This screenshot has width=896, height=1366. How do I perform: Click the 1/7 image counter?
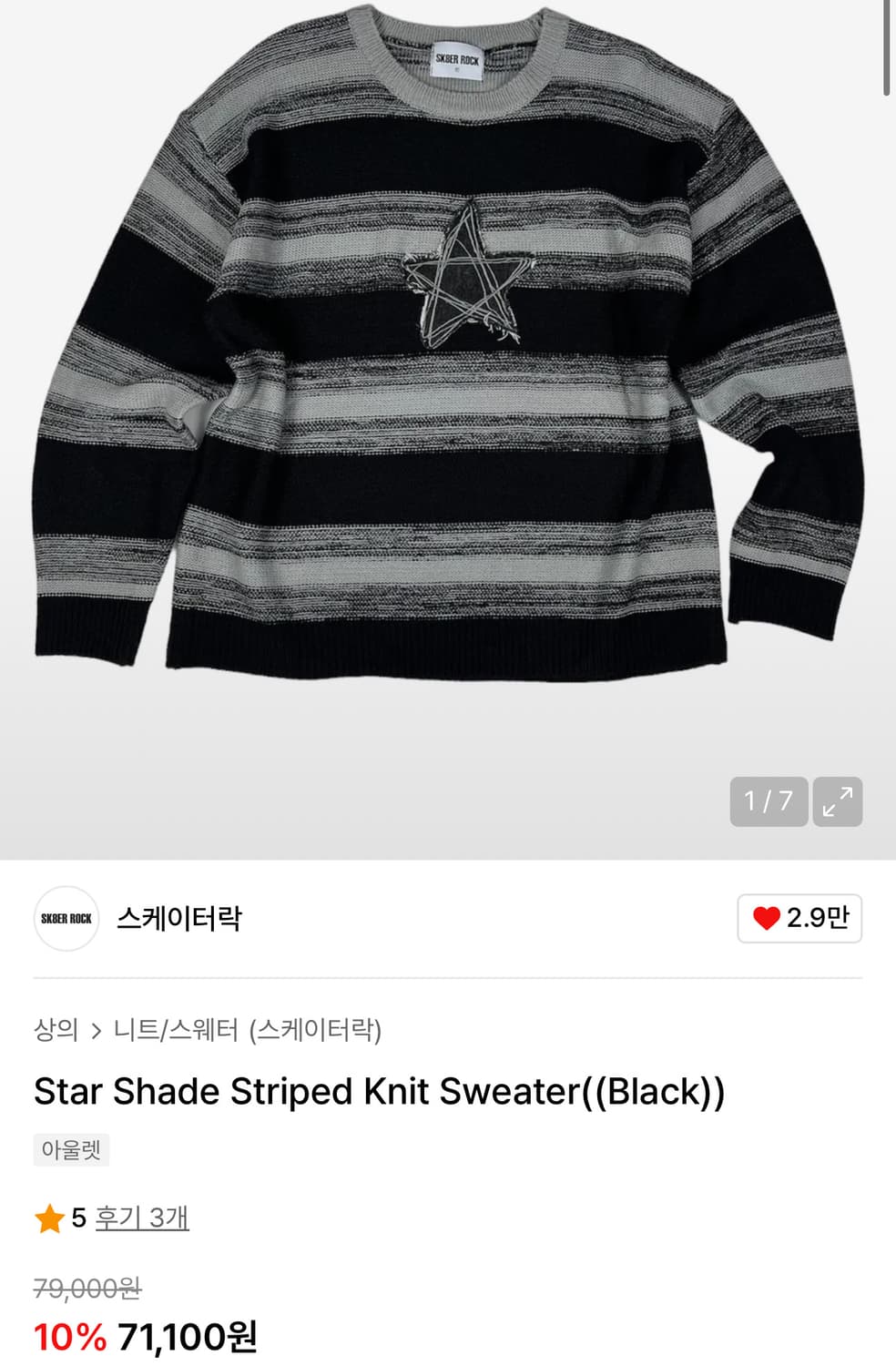pyautogui.click(x=769, y=802)
